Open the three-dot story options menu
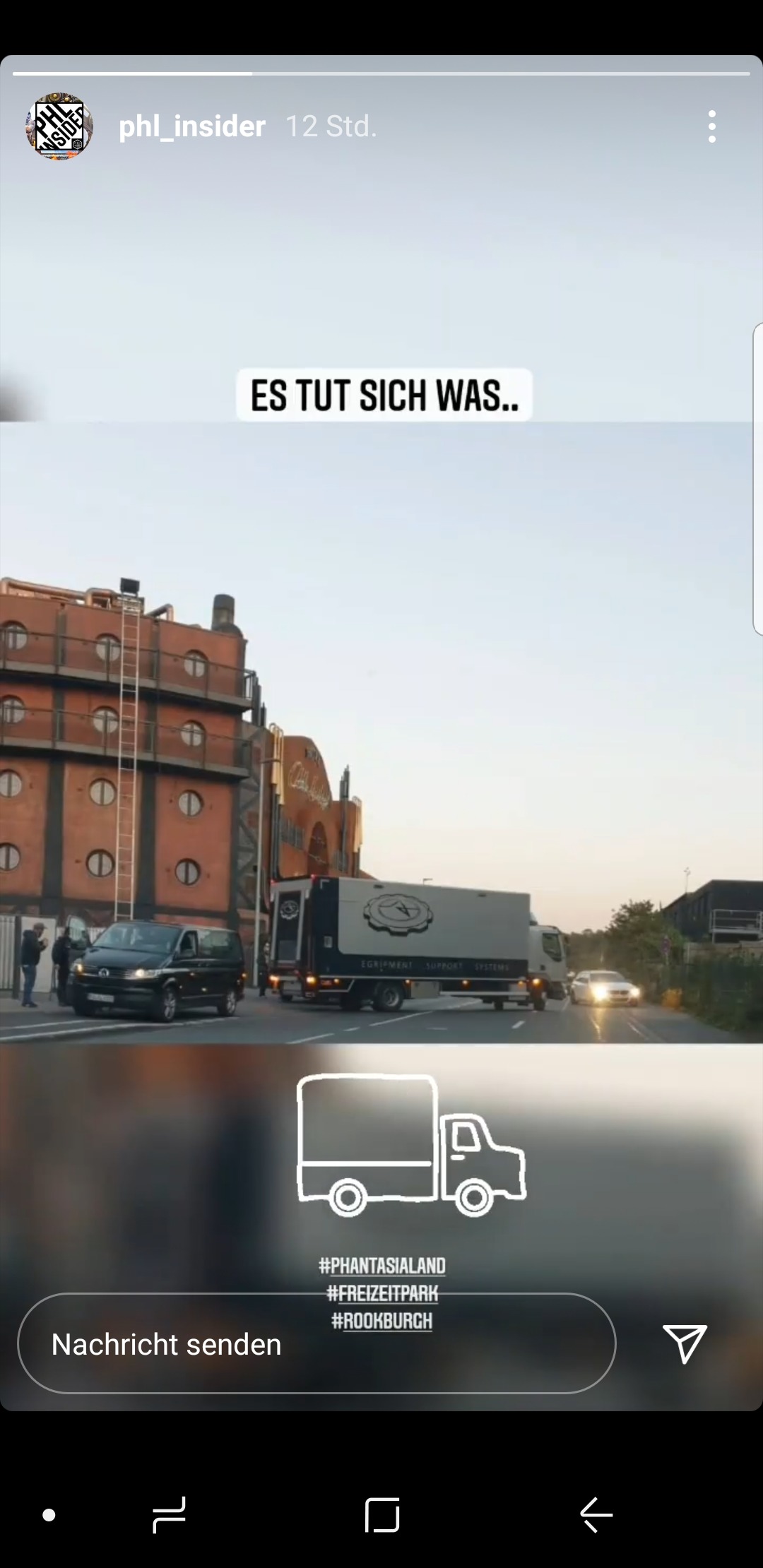The width and height of the screenshot is (763, 1568). pyautogui.click(x=711, y=126)
